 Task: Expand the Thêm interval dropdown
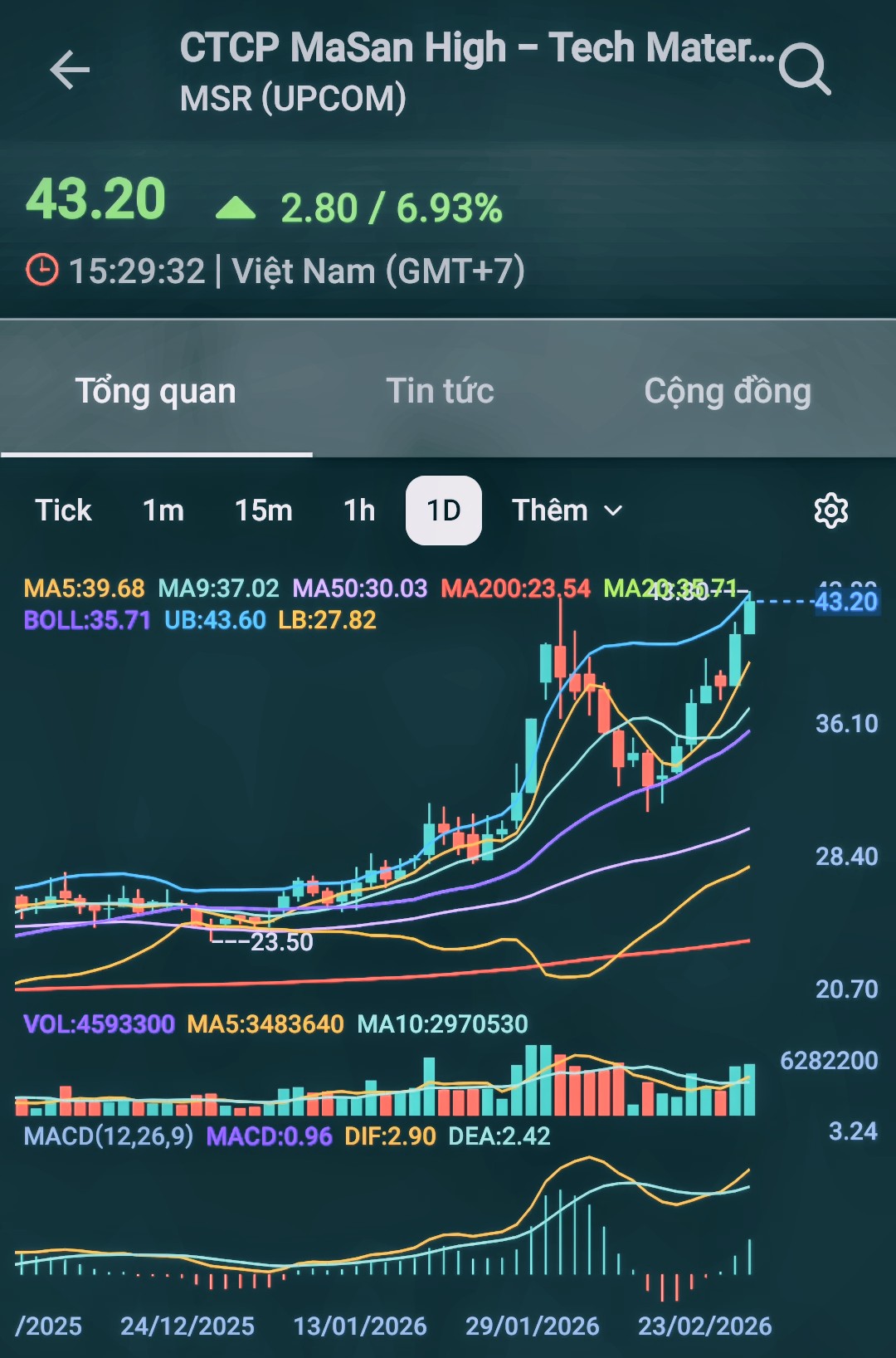pyautogui.click(x=567, y=510)
